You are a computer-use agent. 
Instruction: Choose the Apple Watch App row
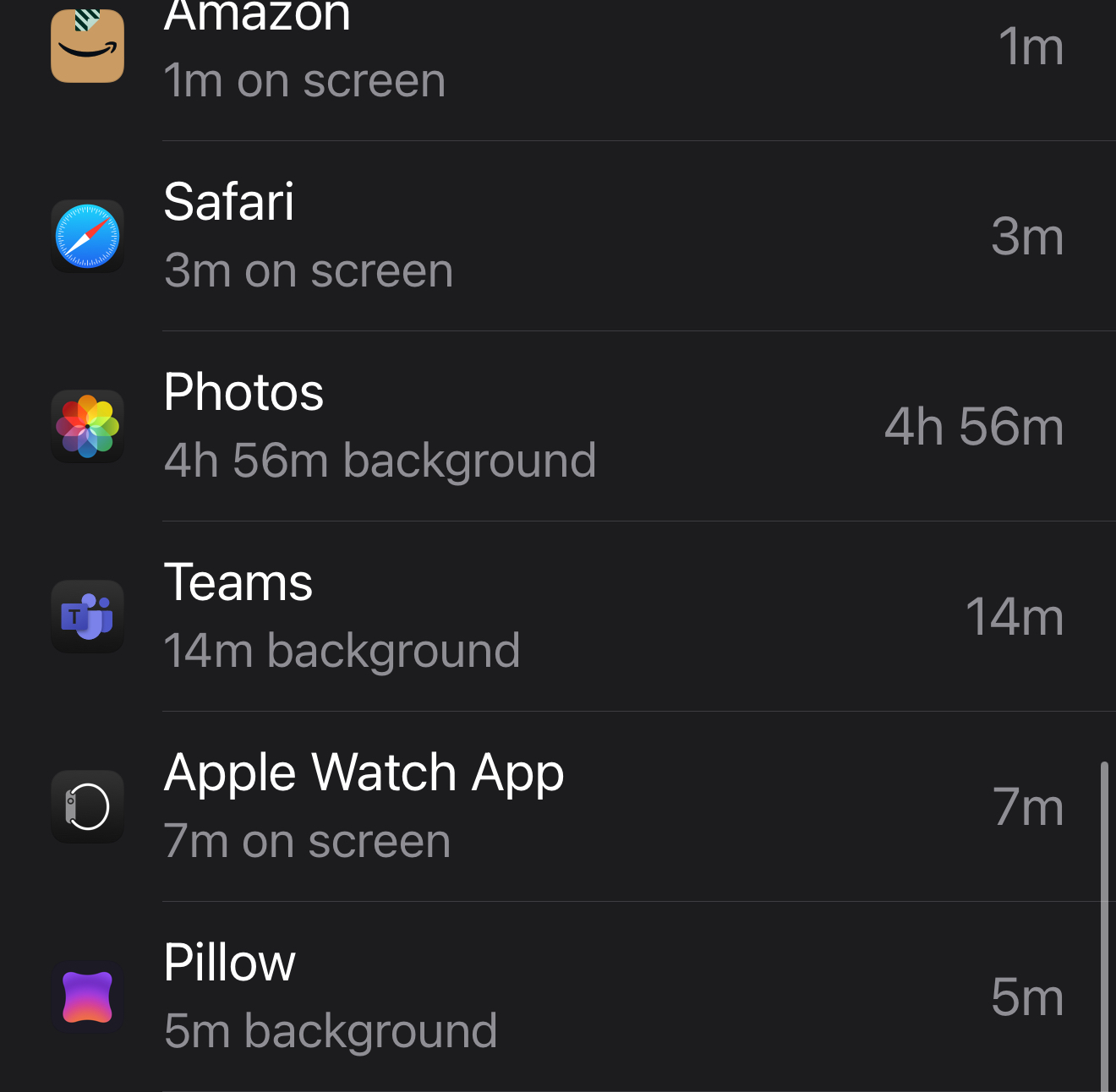558,806
